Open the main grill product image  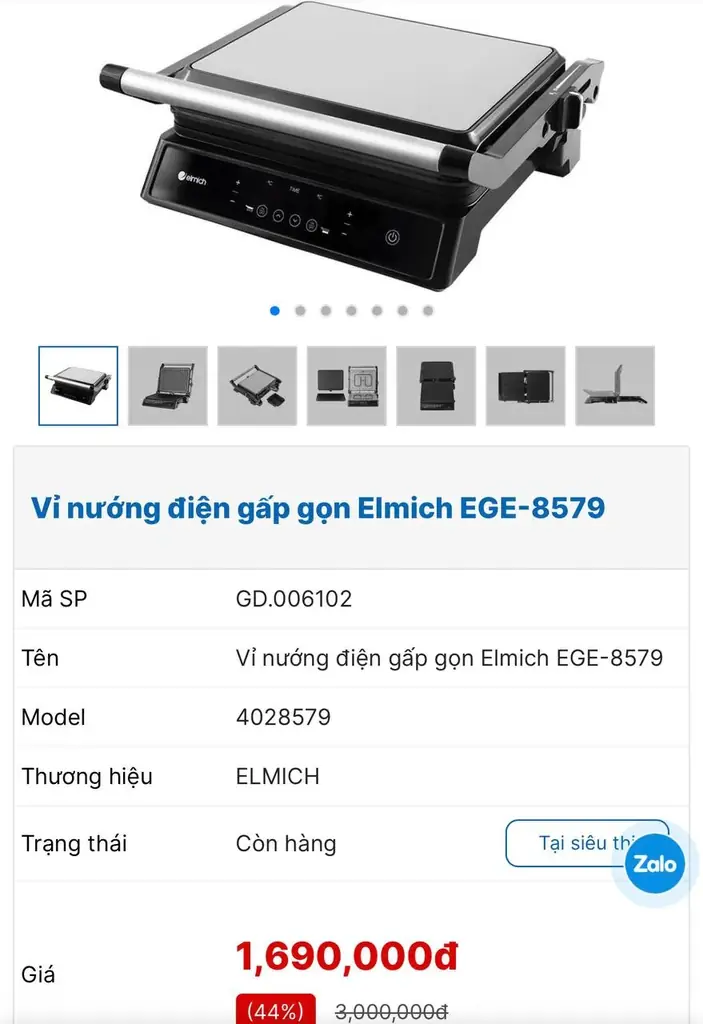click(x=352, y=145)
